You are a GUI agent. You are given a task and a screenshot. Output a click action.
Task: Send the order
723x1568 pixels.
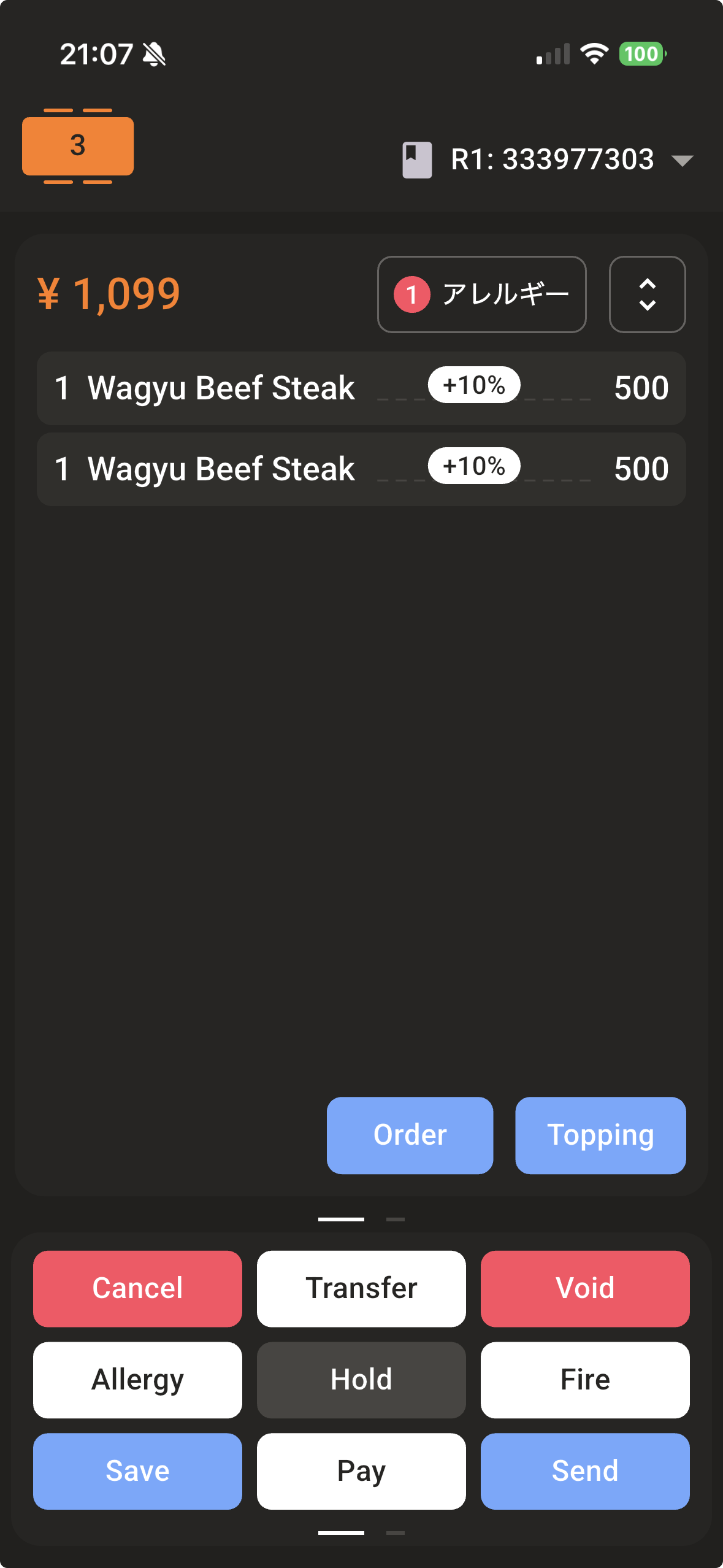tap(585, 1471)
